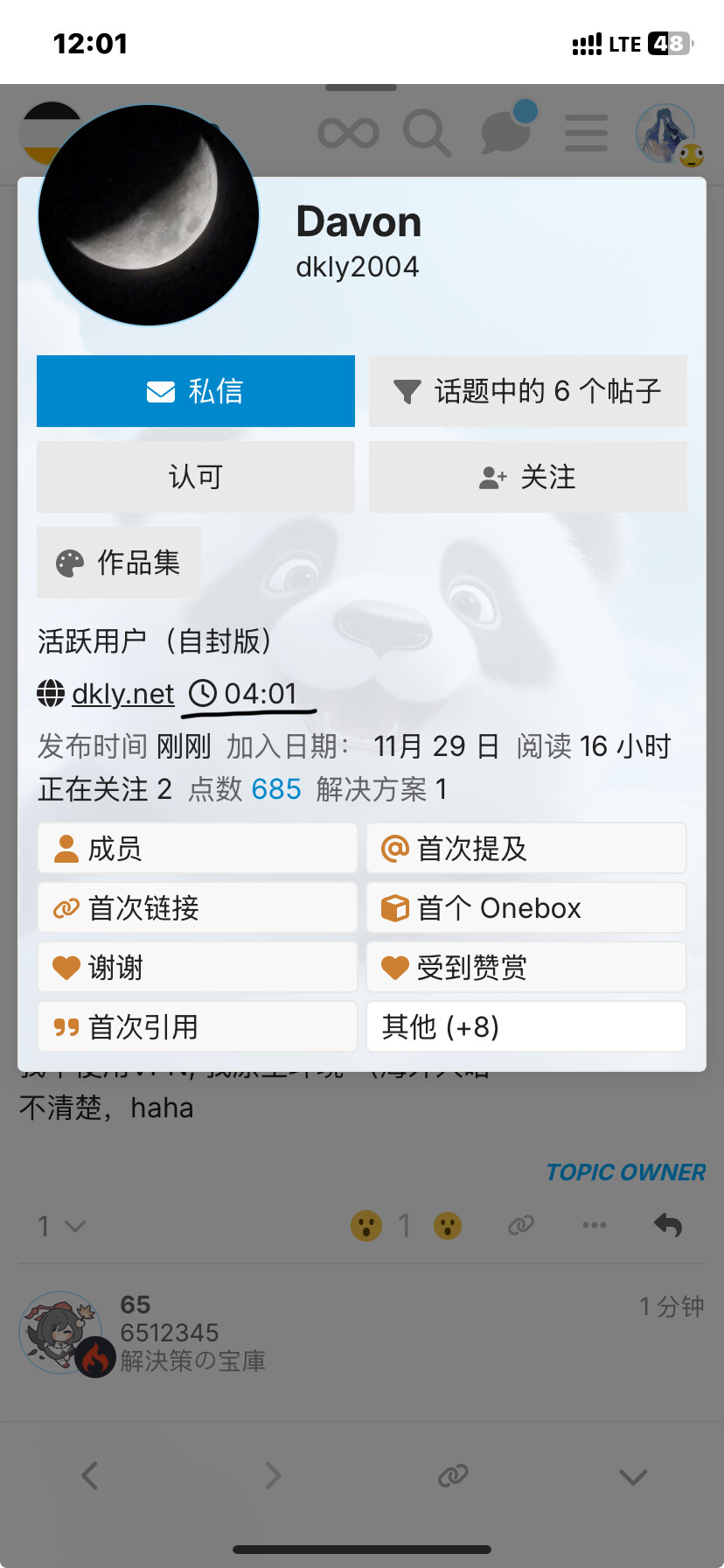Open Davon's profile avatar
Image resolution: width=724 pixels, height=1568 pixels.
149,215
